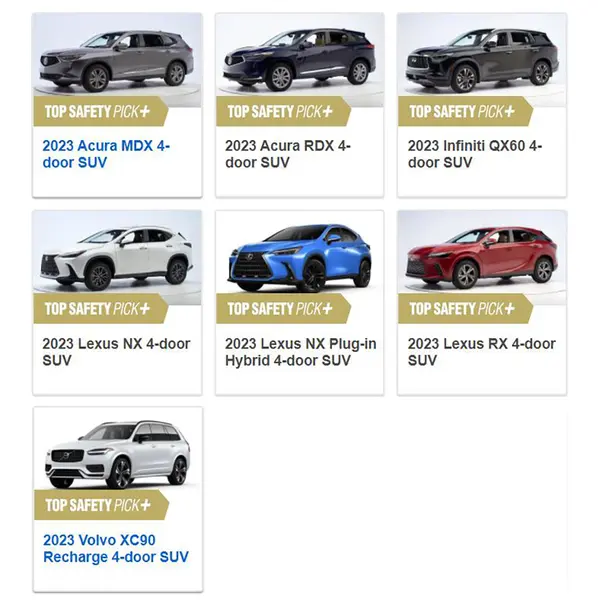View the 2023 Lexus RX 4-door SUV card
Viewport: 600px width, 604px height.
coord(481,351)
